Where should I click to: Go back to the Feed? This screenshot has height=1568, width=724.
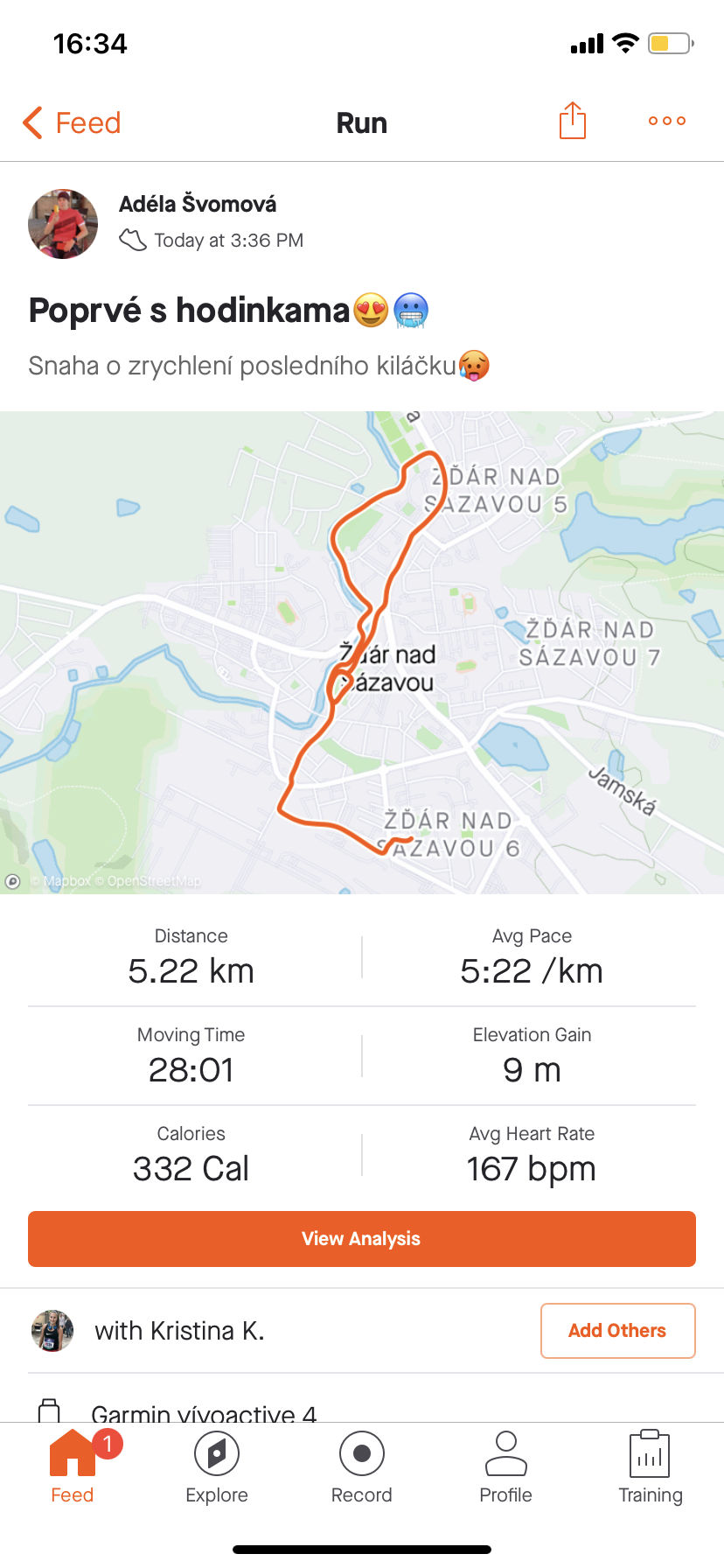pyautogui.click(x=72, y=122)
